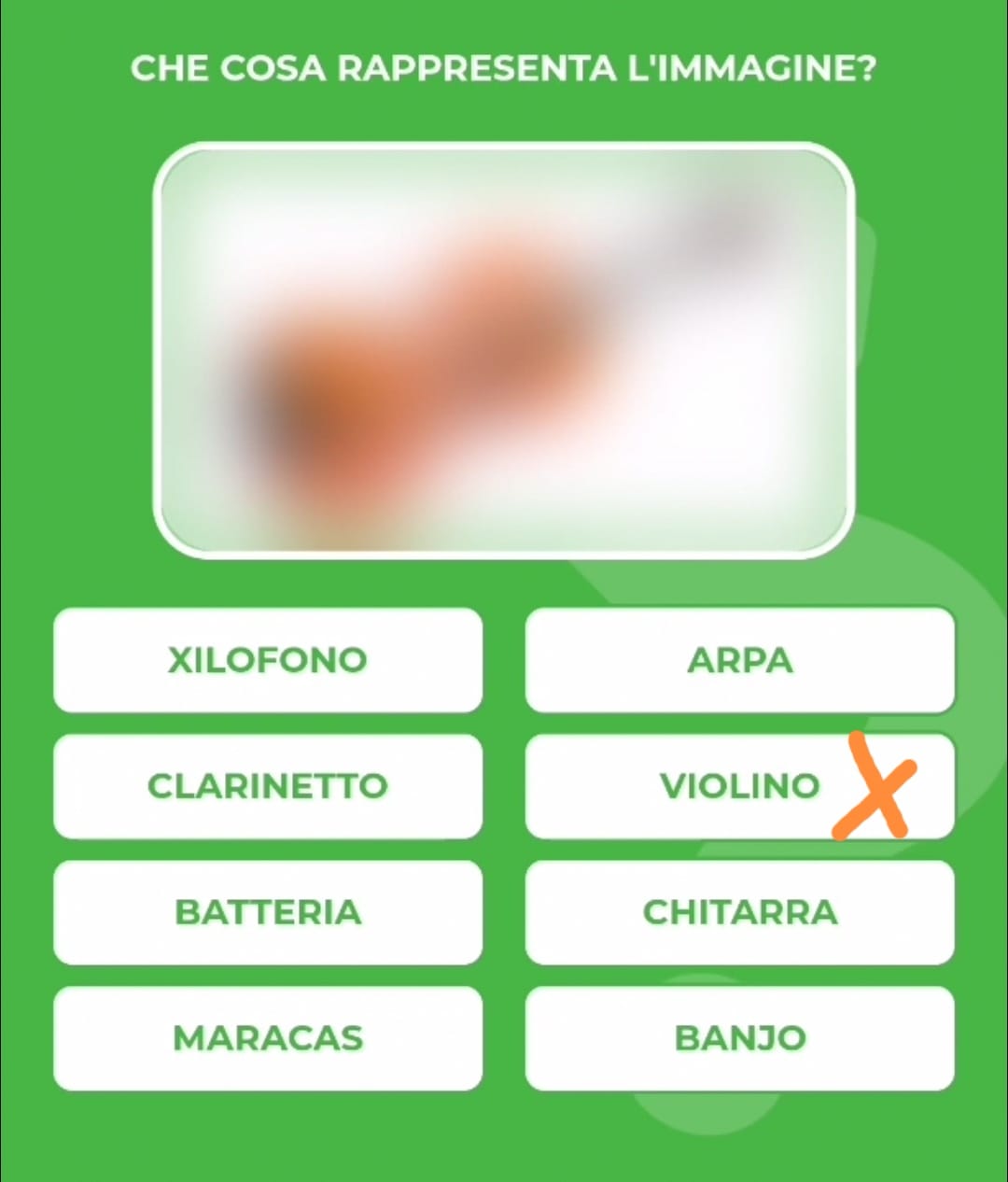1008x1182 pixels.
Task: Answer with VIOLINO
Action: click(739, 786)
